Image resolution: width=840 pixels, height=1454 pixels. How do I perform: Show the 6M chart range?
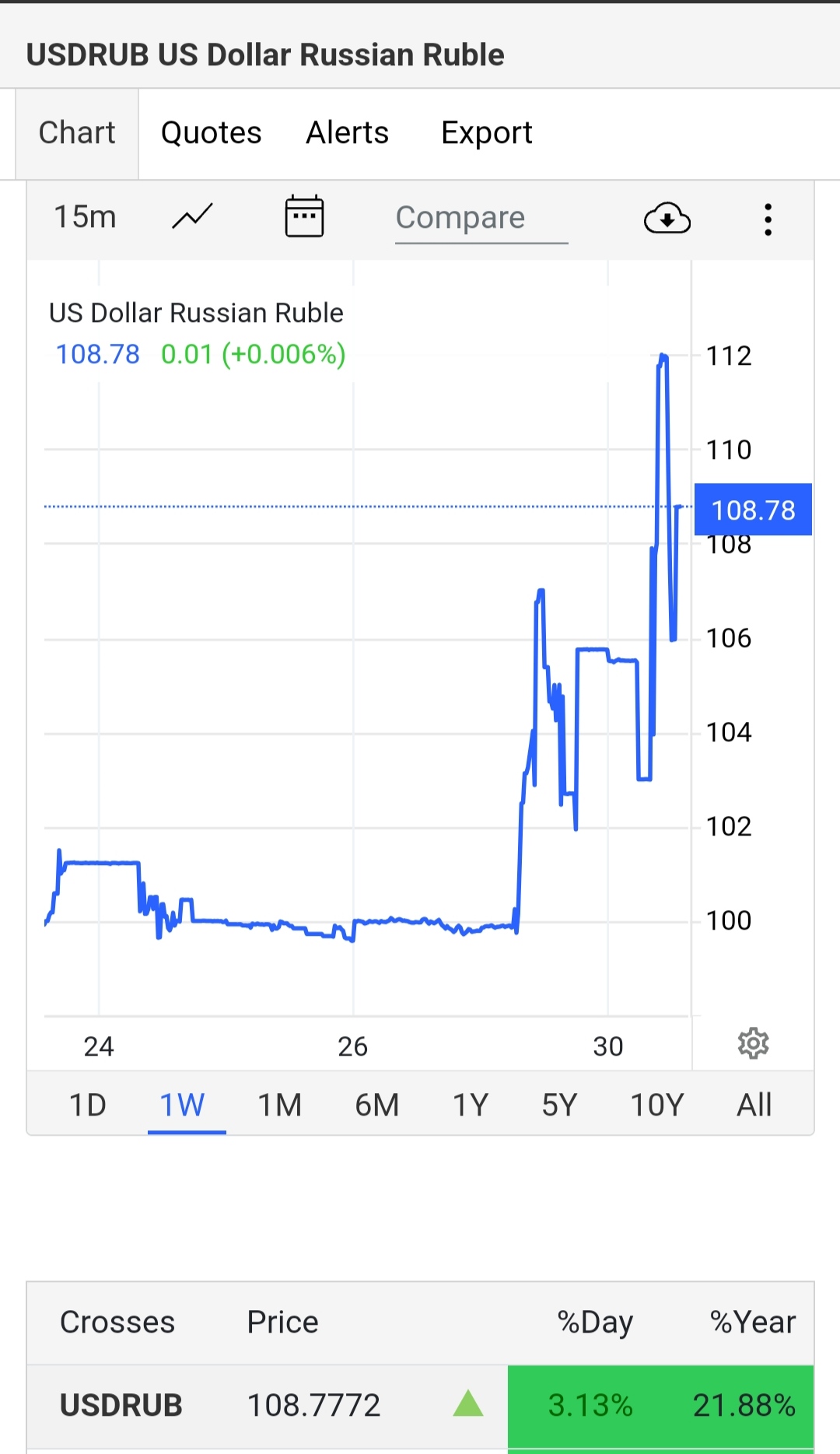click(x=376, y=1105)
